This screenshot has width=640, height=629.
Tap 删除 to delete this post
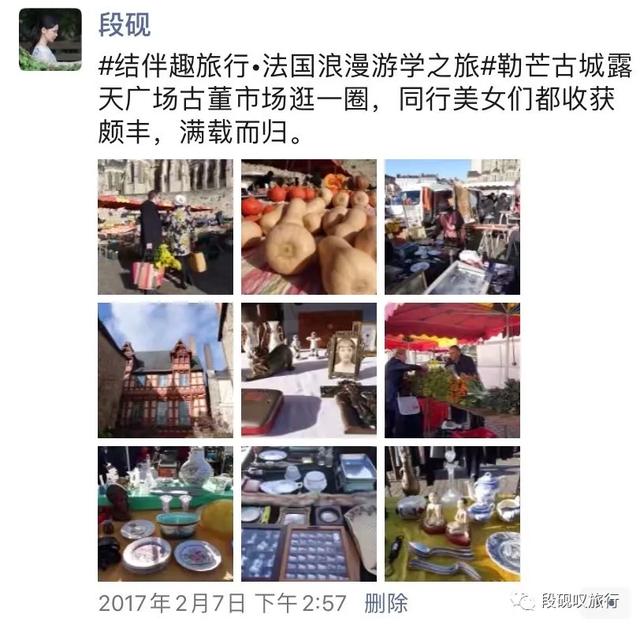tap(386, 603)
